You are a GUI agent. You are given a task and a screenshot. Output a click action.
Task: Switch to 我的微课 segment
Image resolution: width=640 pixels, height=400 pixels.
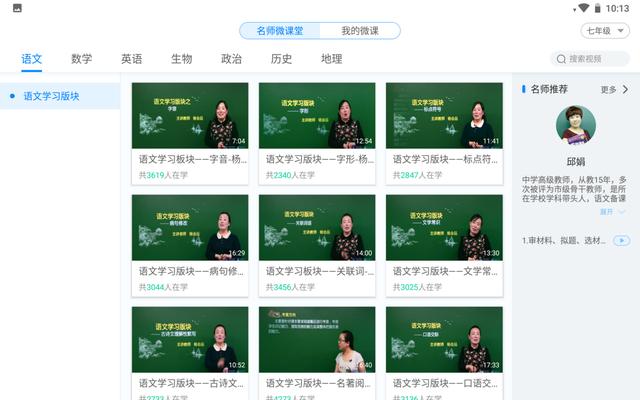pos(360,31)
